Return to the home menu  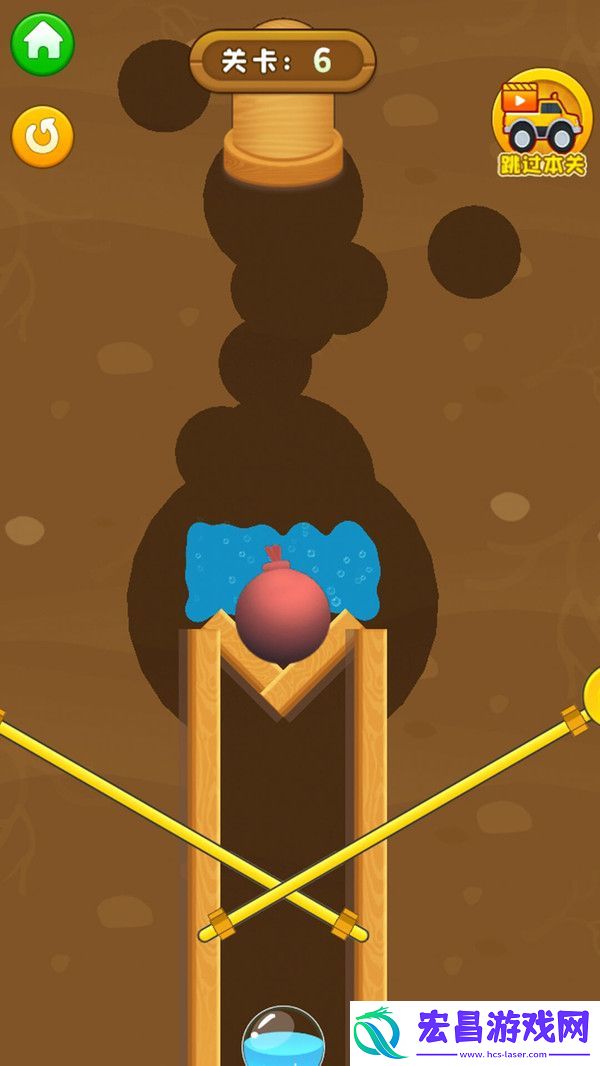pyautogui.click(x=42, y=42)
